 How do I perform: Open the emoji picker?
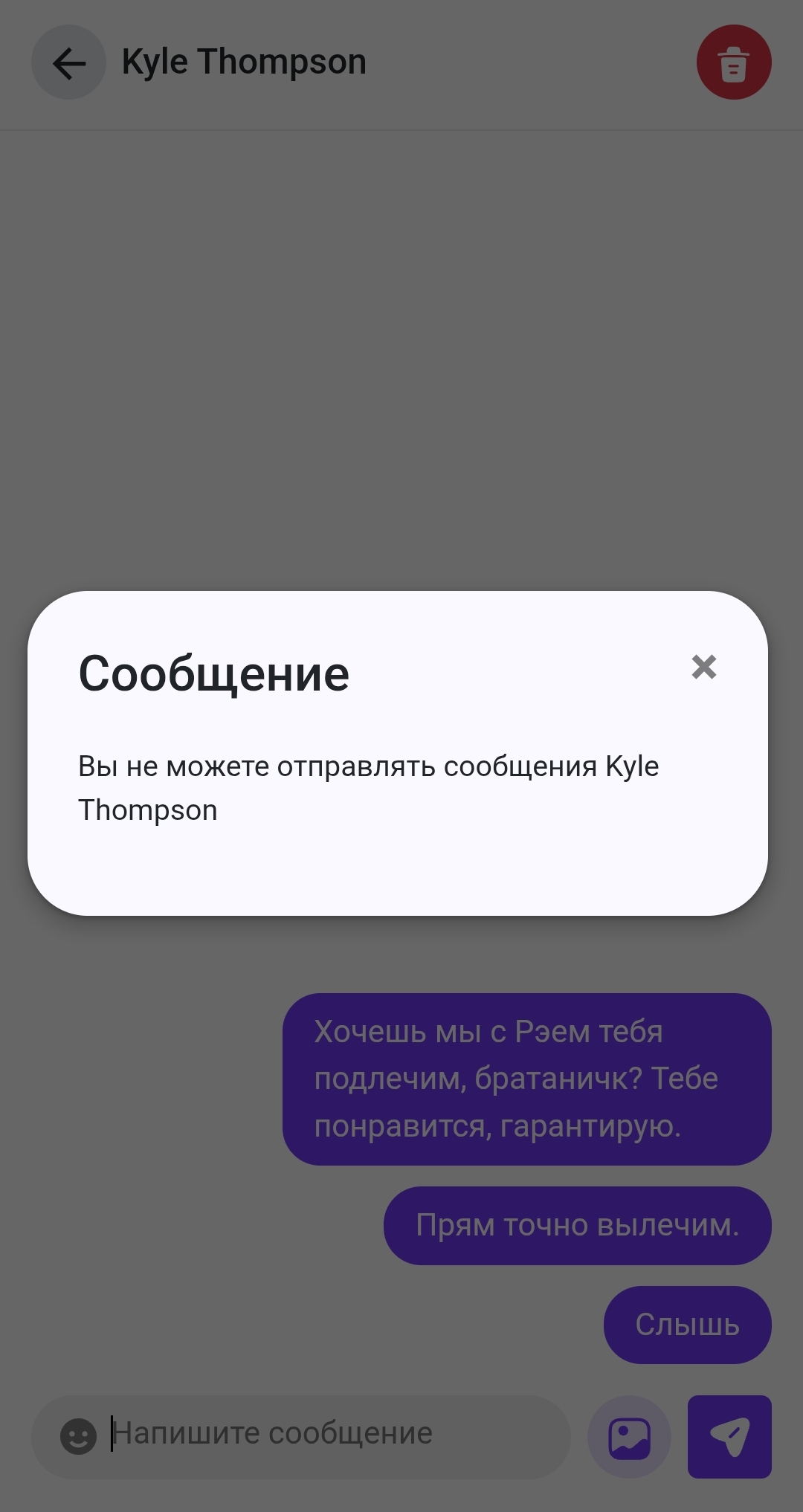coord(78,1435)
